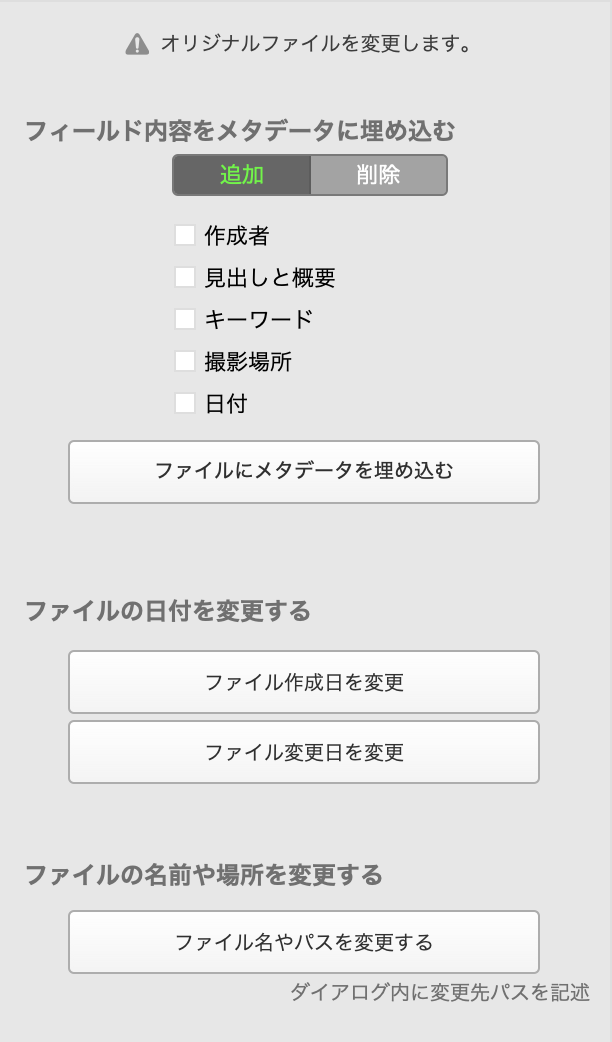Switch to the 削除 segment
Viewport: 612px width, 1042px height.
point(379,175)
